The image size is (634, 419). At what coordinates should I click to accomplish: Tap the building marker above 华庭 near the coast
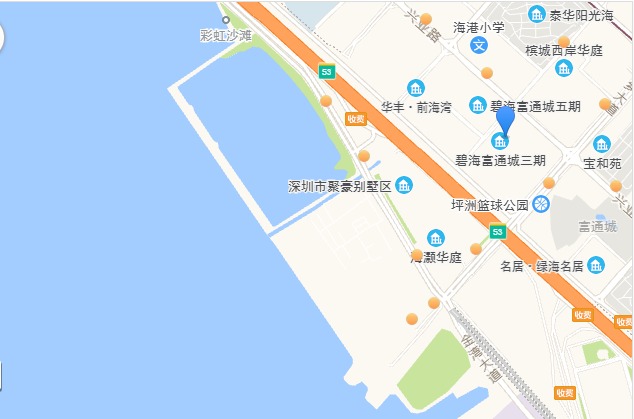click(435, 238)
